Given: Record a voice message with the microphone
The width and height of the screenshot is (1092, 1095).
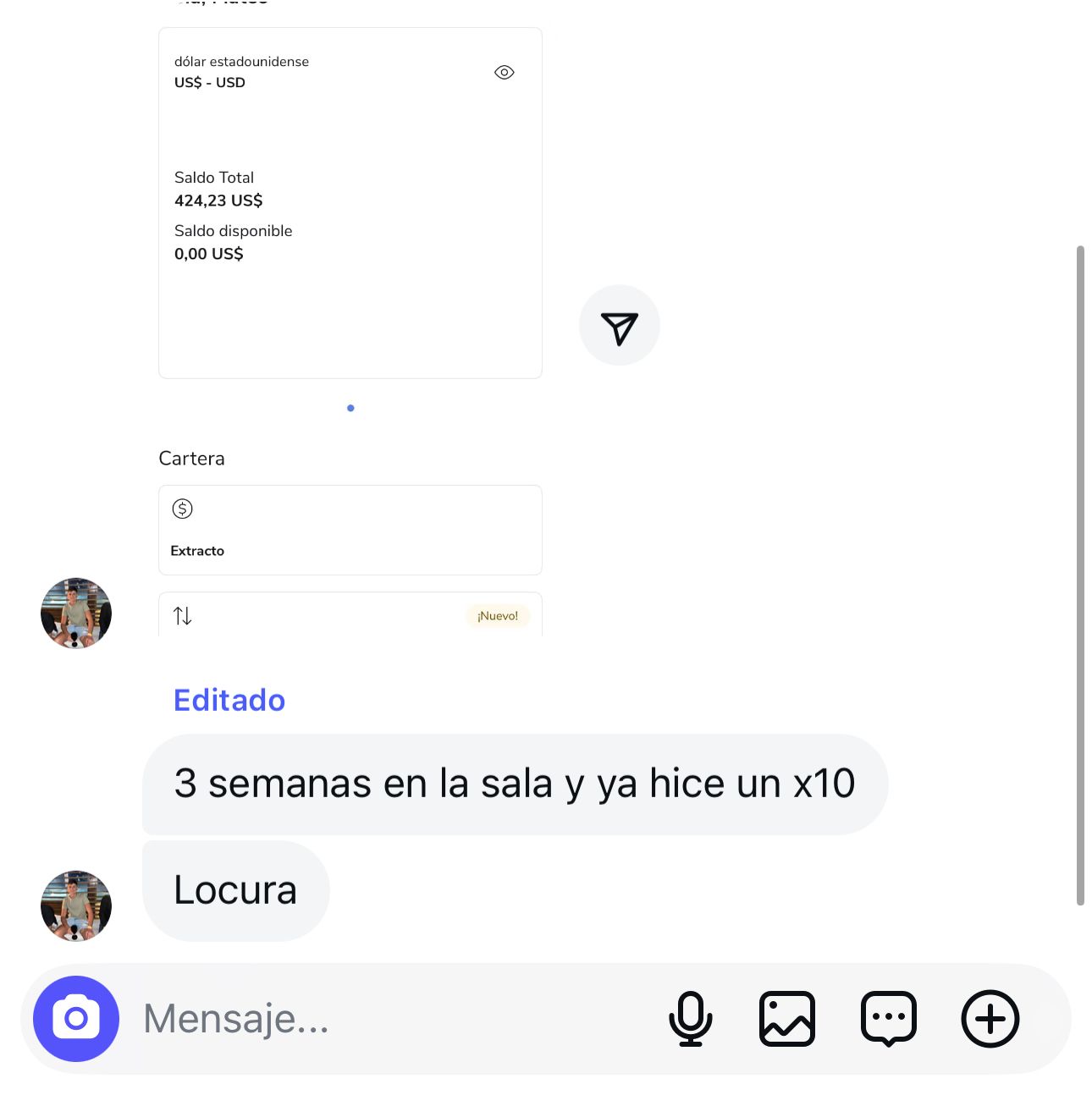Looking at the screenshot, I should [691, 1018].
